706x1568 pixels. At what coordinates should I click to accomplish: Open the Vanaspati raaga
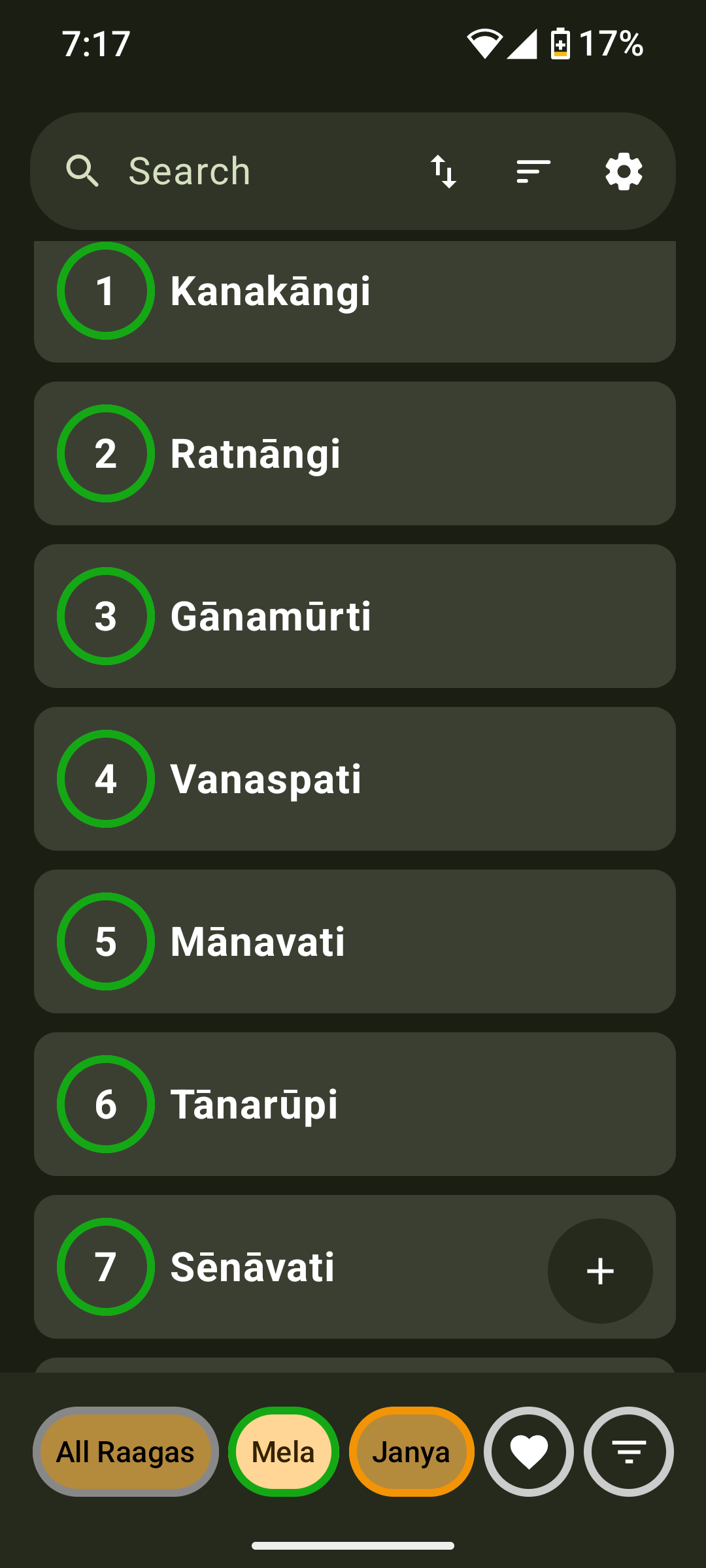pos(353,779)
